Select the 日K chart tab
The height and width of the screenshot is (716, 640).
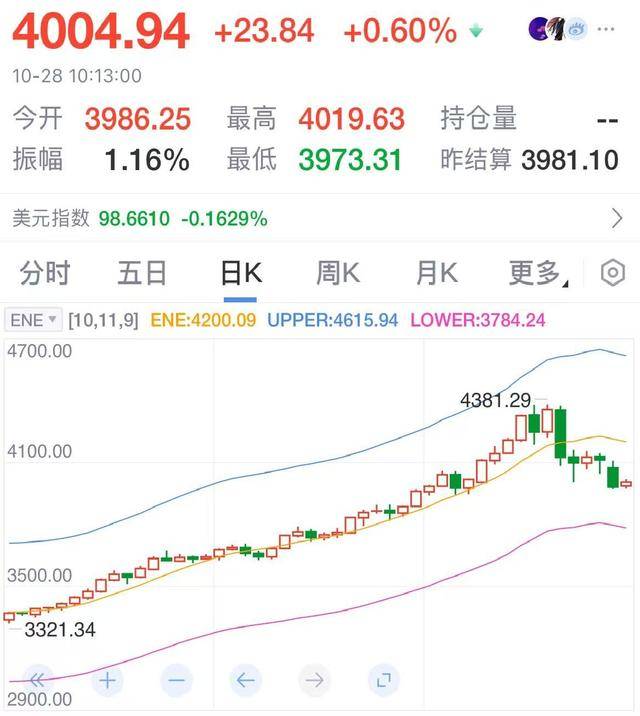click(x=240, y=273)
